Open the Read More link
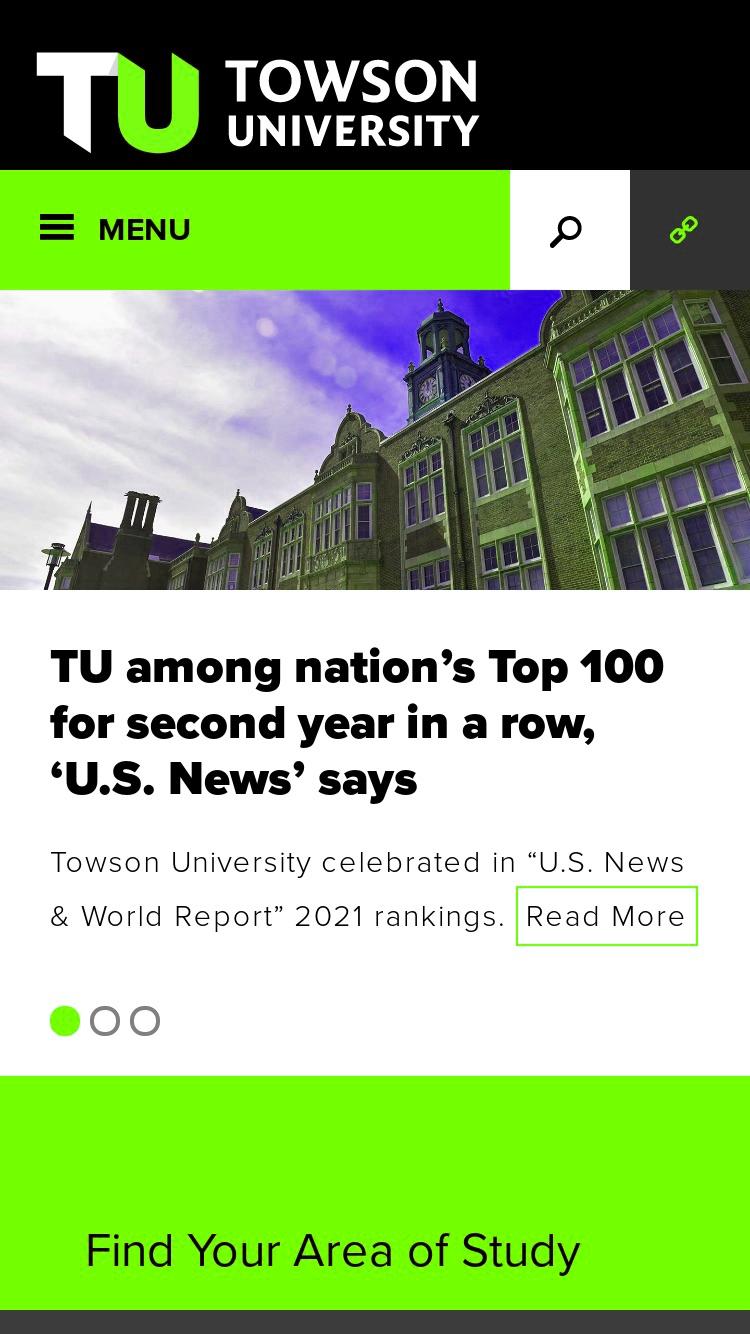750x1334 pixels. coord(606,916)
